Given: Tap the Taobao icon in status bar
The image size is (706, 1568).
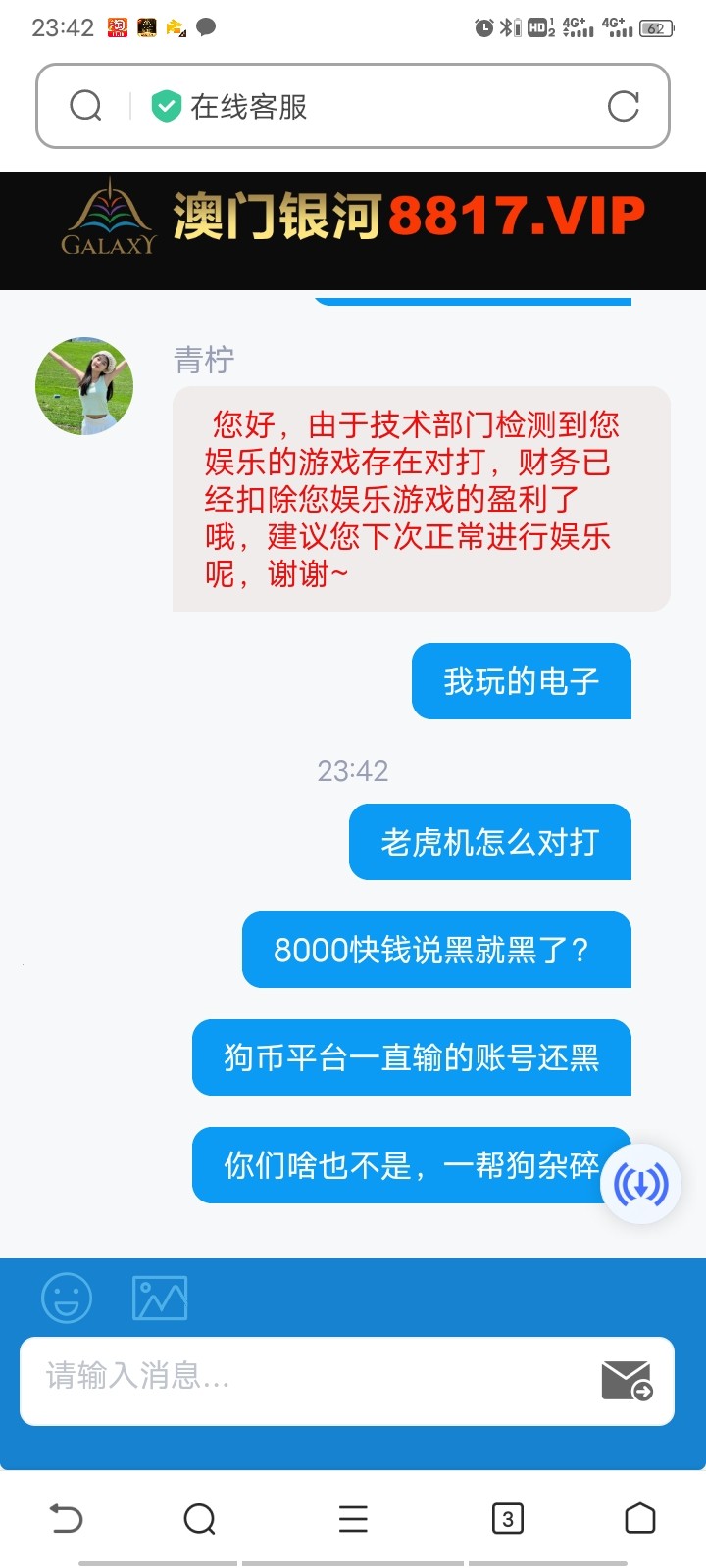Looking at the screenshot, I should [x=115, y=26].
